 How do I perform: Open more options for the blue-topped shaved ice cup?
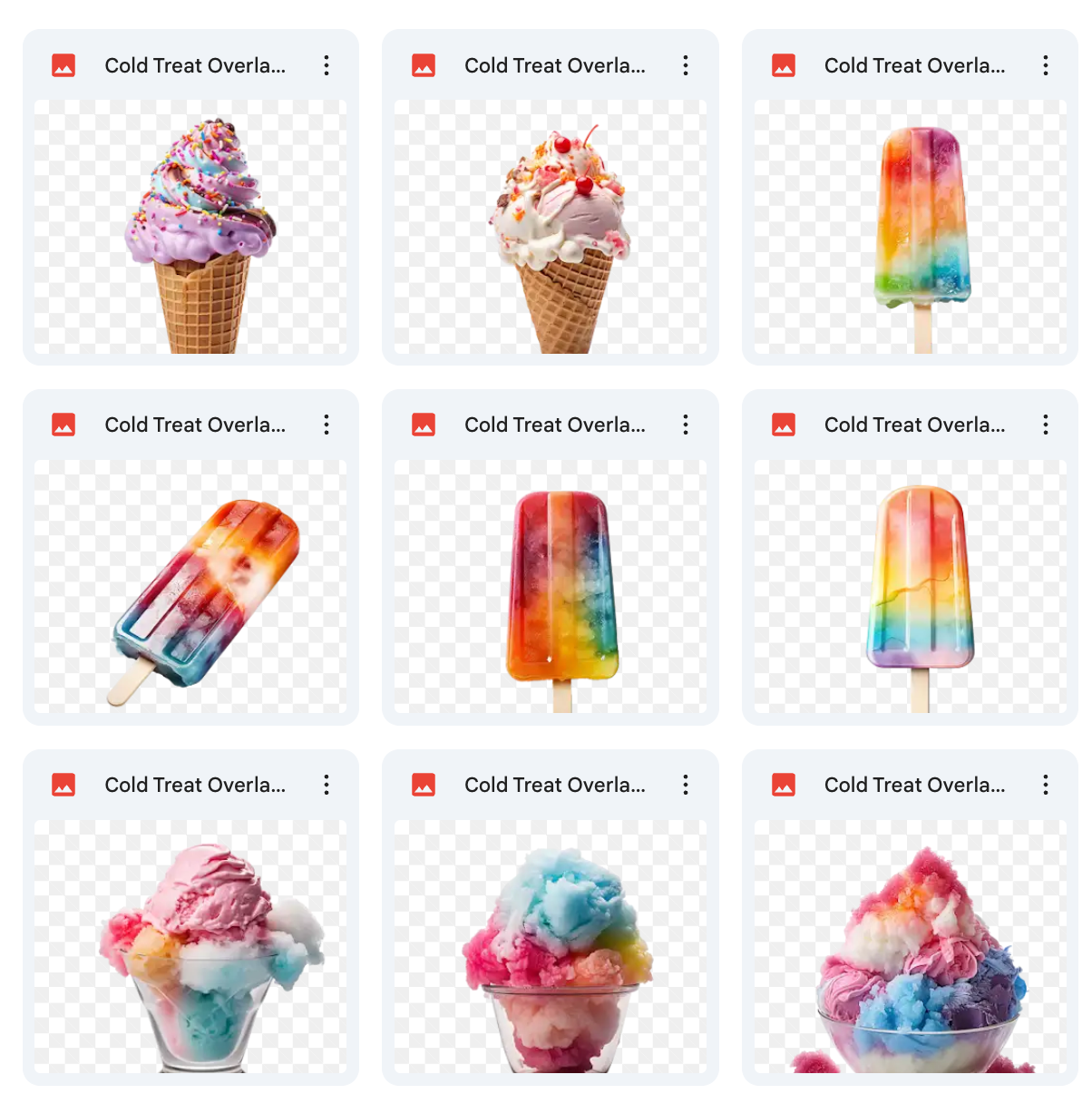click(x=686, y=785)
